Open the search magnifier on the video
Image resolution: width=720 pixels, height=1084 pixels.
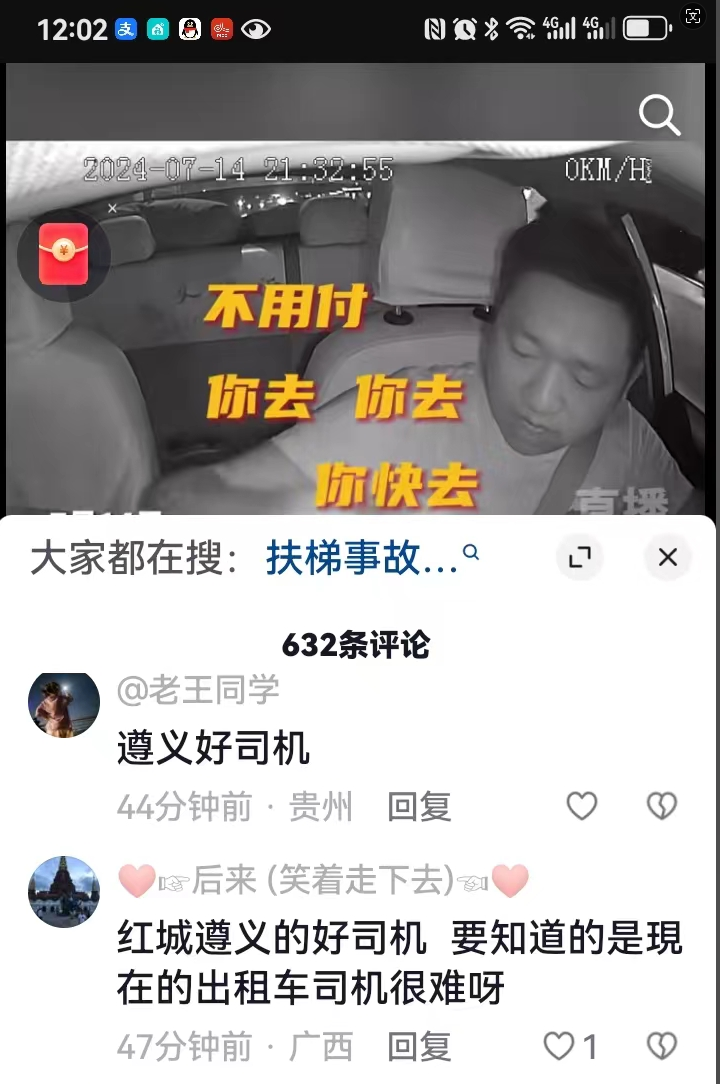(659, 117)
